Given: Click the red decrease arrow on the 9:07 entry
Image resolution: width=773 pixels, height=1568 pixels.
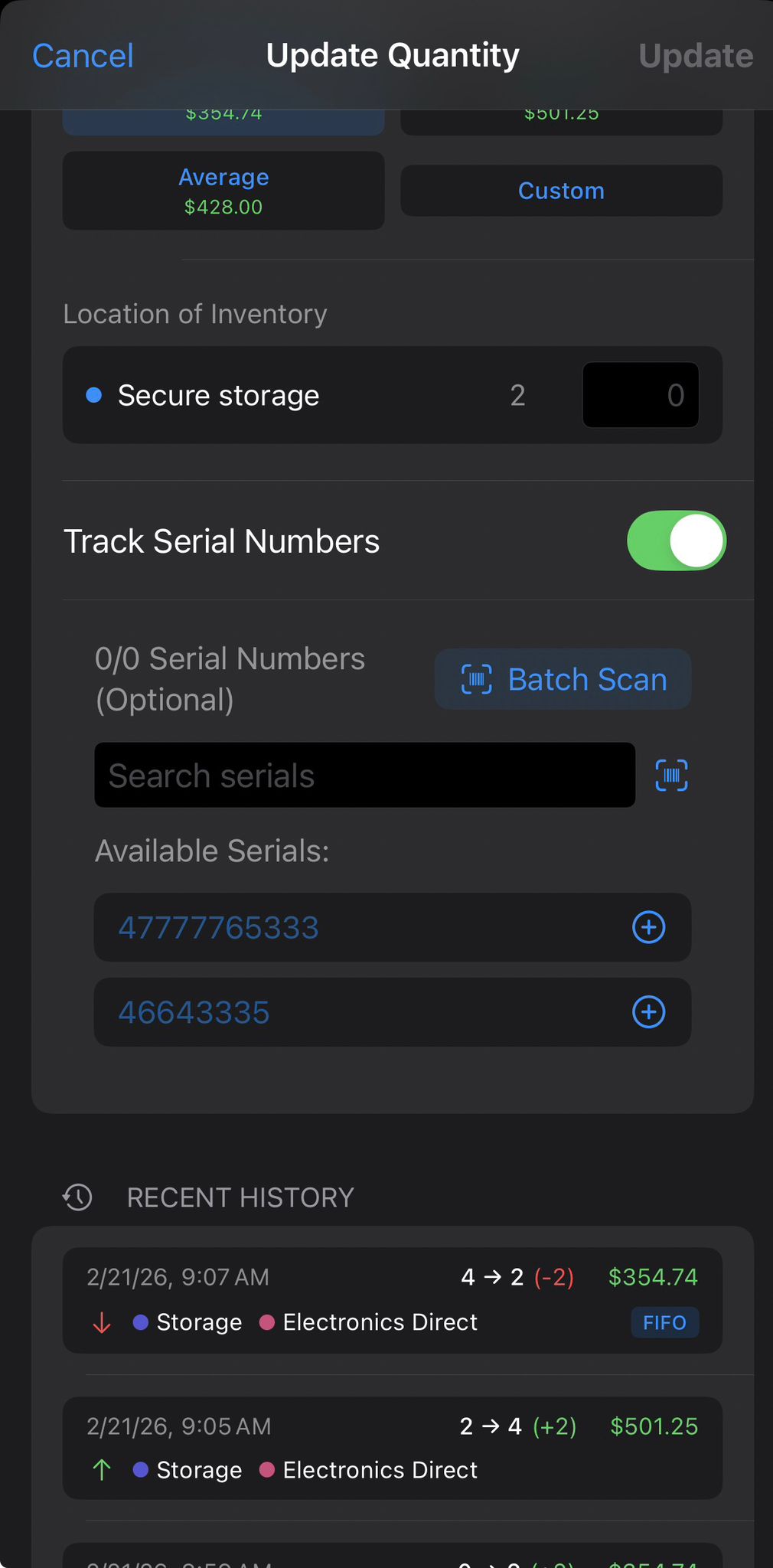Looking at the screenshot, I should coord(100,1321).
